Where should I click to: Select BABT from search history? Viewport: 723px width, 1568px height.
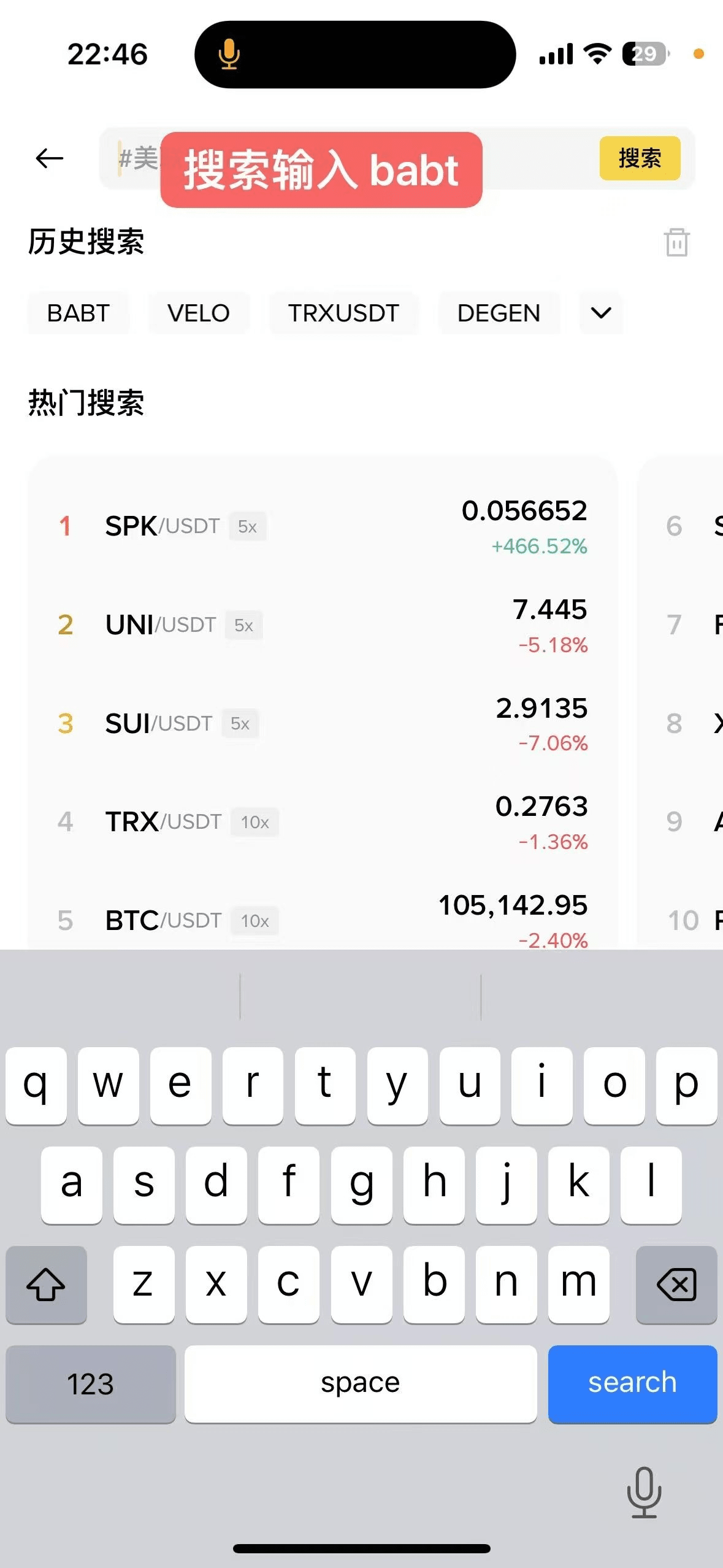[78, 313]
